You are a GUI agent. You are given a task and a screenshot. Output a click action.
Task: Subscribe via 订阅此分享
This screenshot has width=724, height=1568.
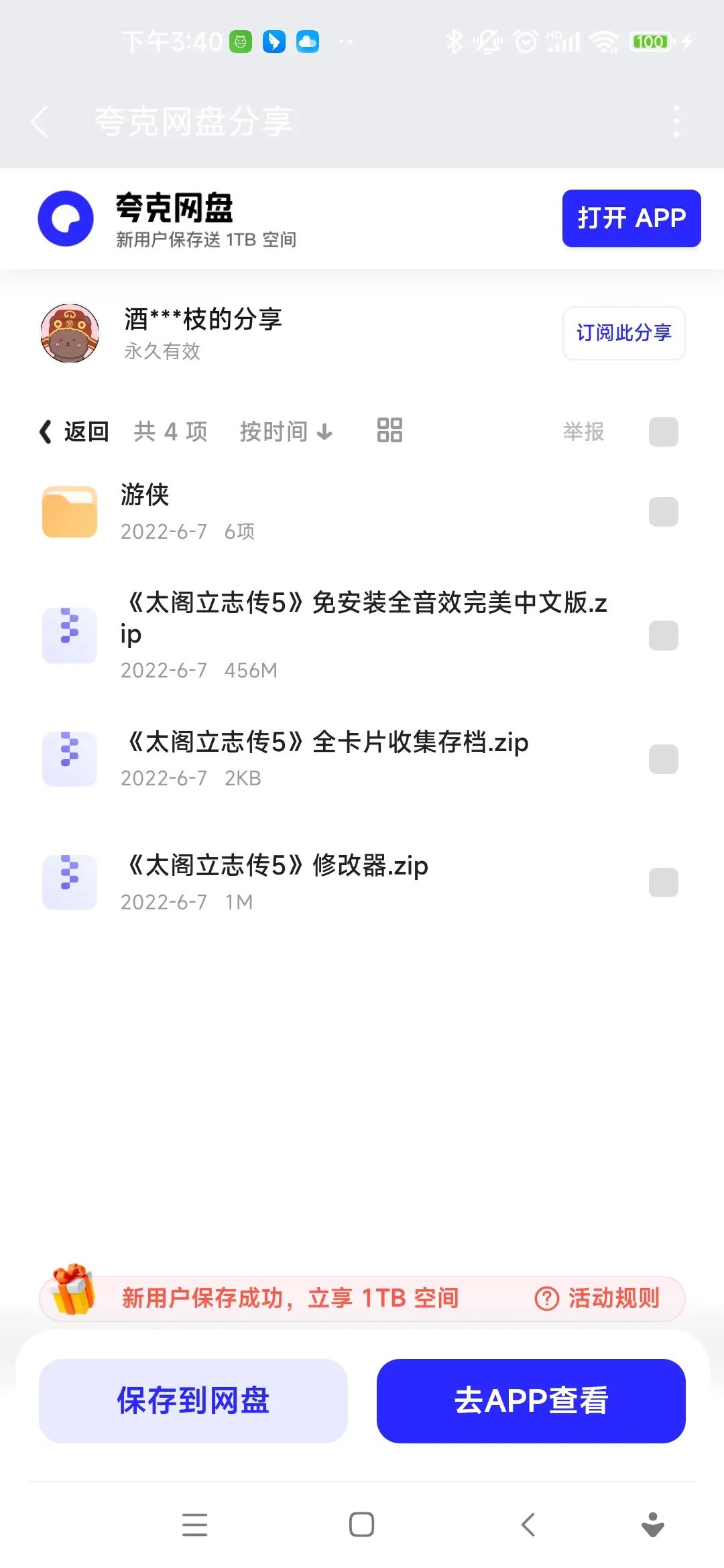point(623,333)
